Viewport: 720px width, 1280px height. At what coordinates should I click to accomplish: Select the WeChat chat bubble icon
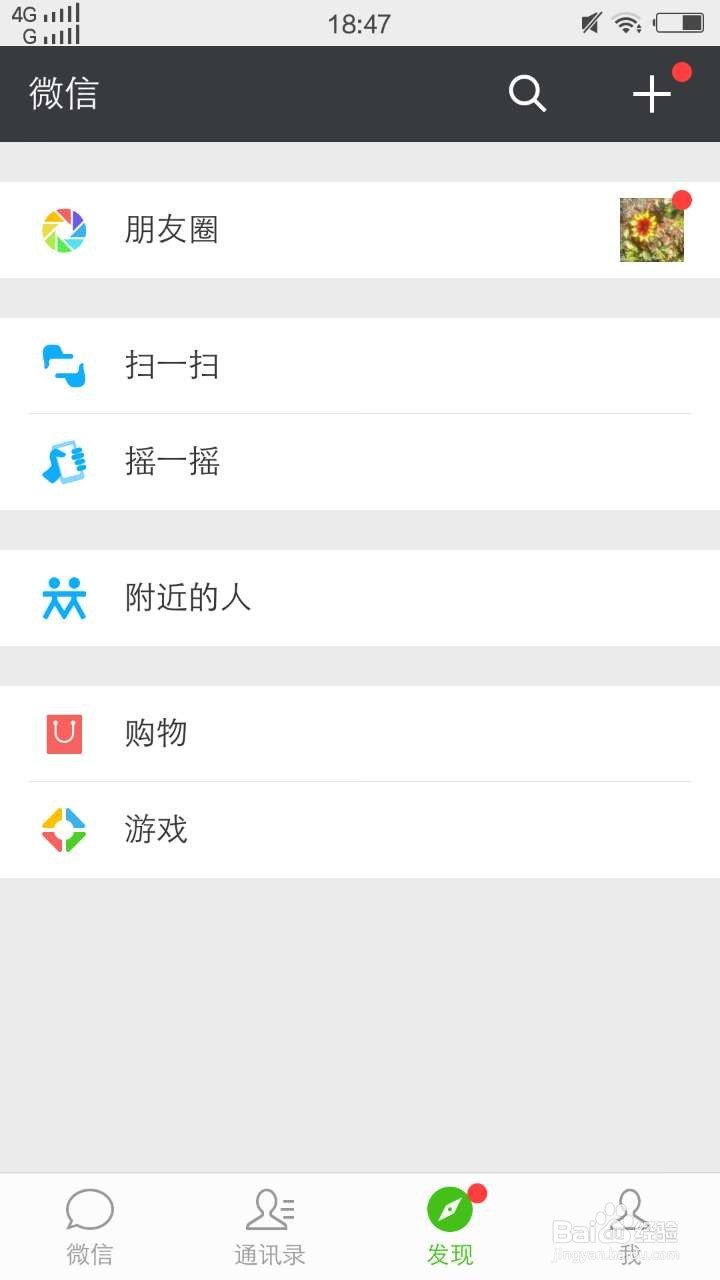(x=90, y=1208)
